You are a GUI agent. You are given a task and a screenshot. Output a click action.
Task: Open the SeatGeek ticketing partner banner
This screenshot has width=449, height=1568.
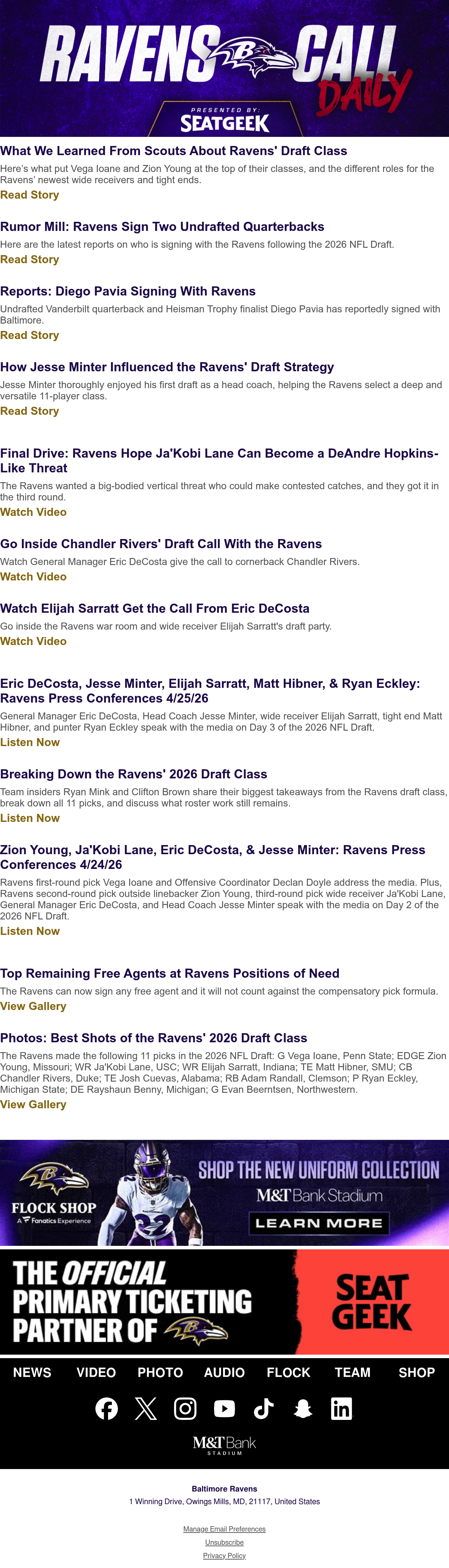224,1302
